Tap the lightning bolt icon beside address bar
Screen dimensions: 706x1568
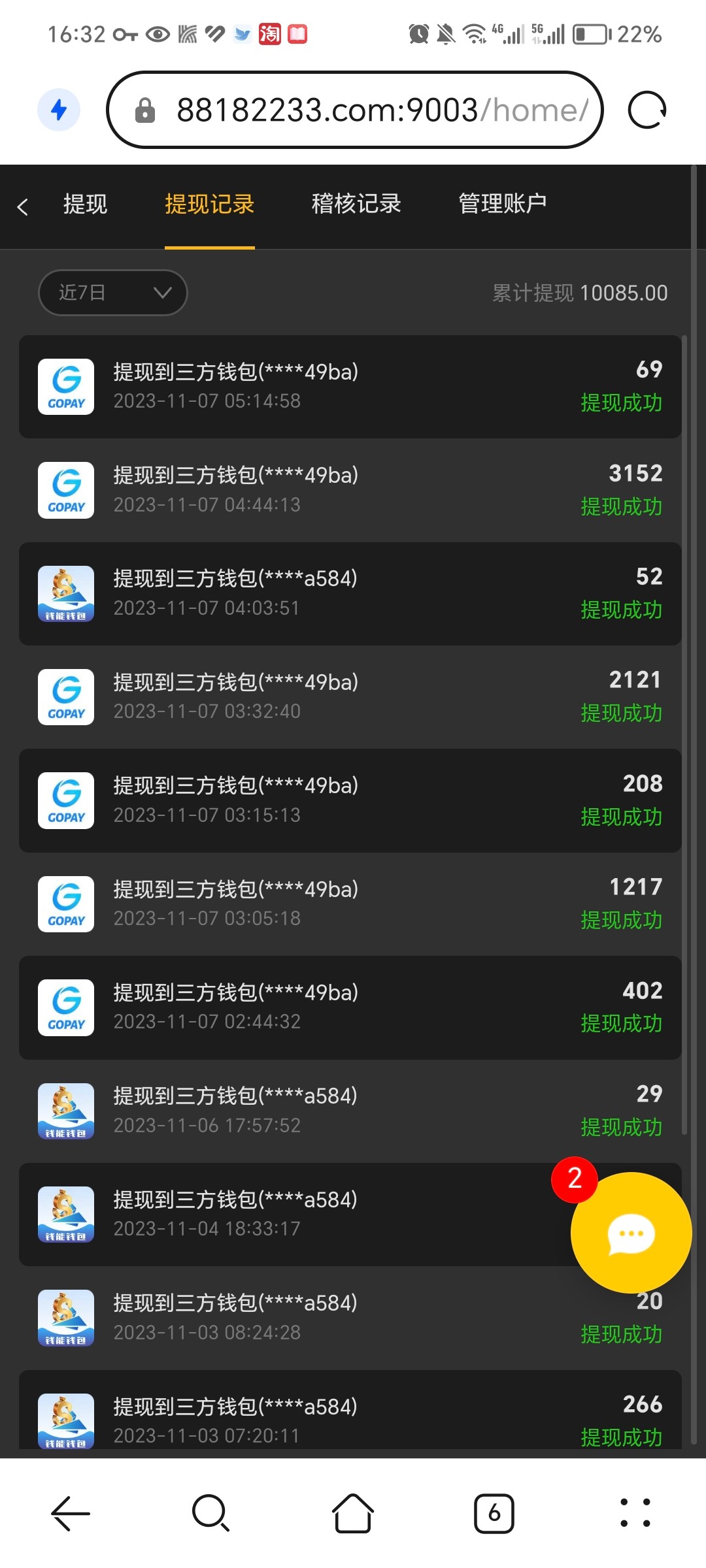pyautogui.click(x=59, y=110)
